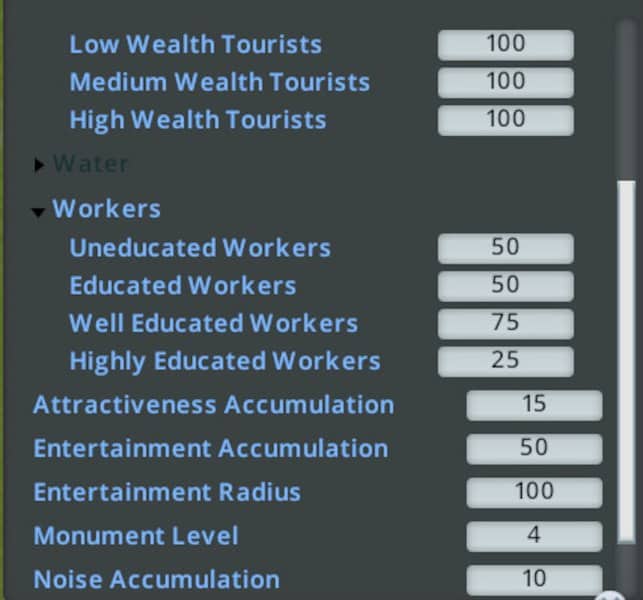Edit the Highly Educated Workers value field
The height and width of the screenshot is (600, 643).
tap(505, 361)
